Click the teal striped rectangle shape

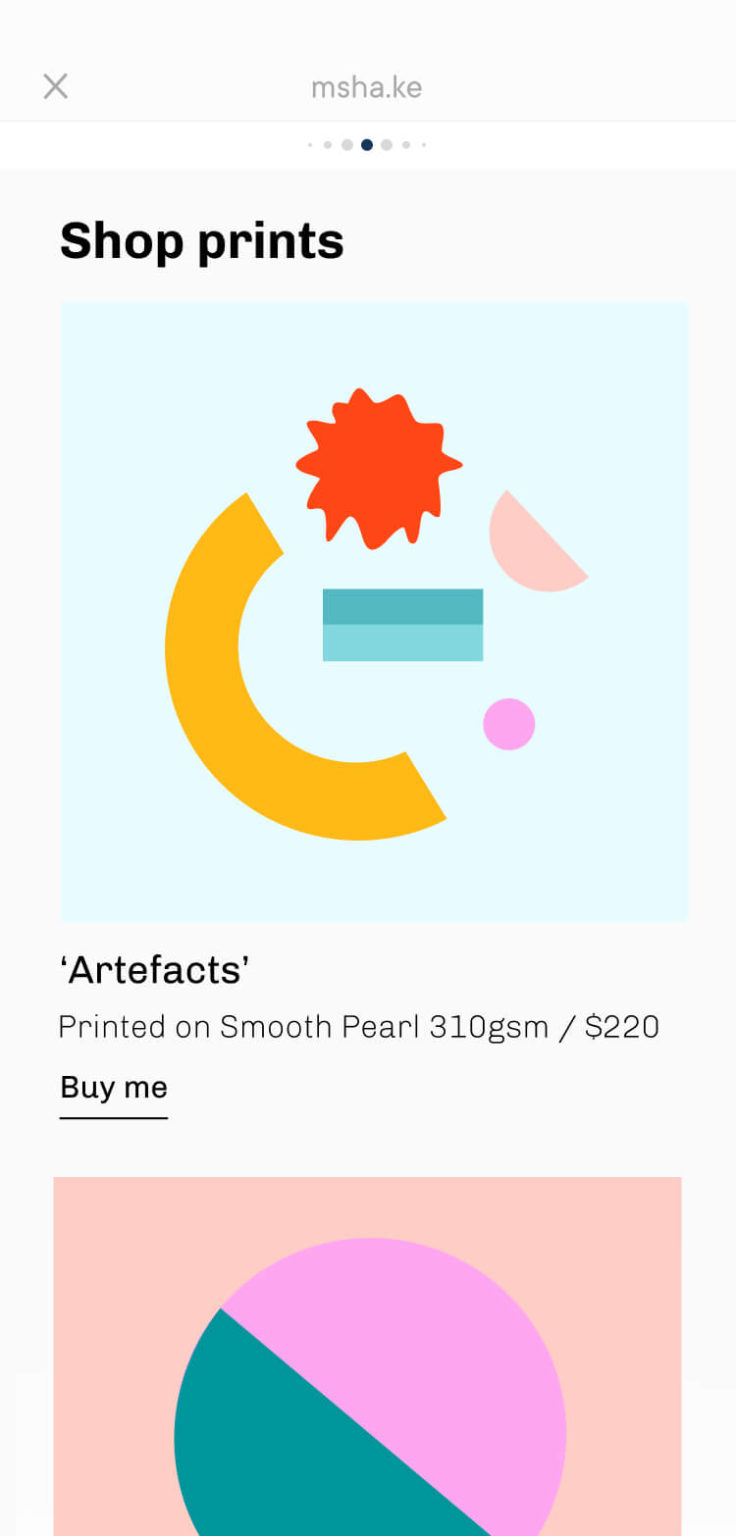pyautogui.click(x=402, y=625)
